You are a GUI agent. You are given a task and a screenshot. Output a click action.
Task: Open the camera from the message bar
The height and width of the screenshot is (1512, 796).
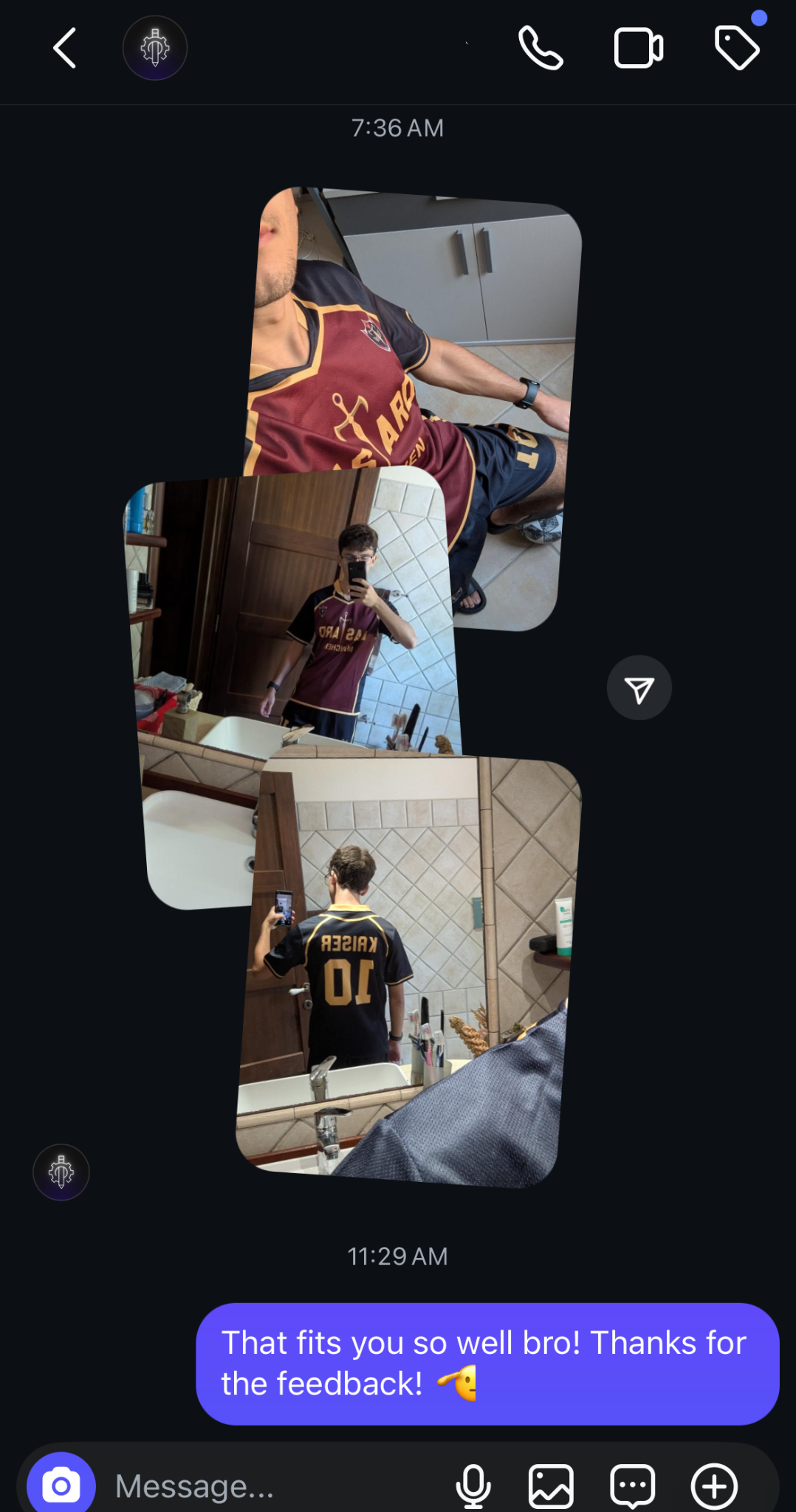tap(61, 1485)
